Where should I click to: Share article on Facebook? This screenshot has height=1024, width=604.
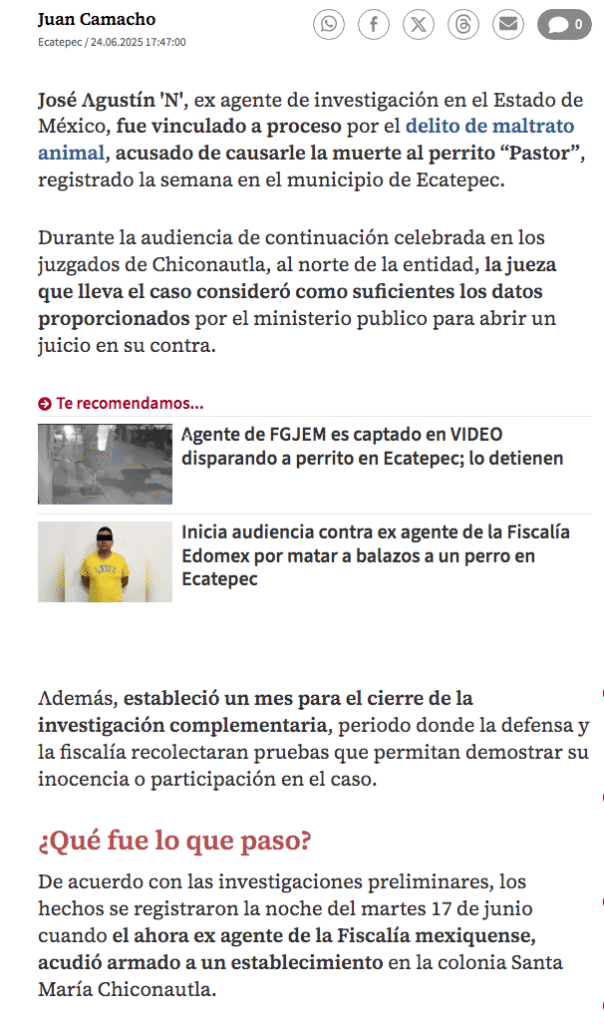point(374,24)
